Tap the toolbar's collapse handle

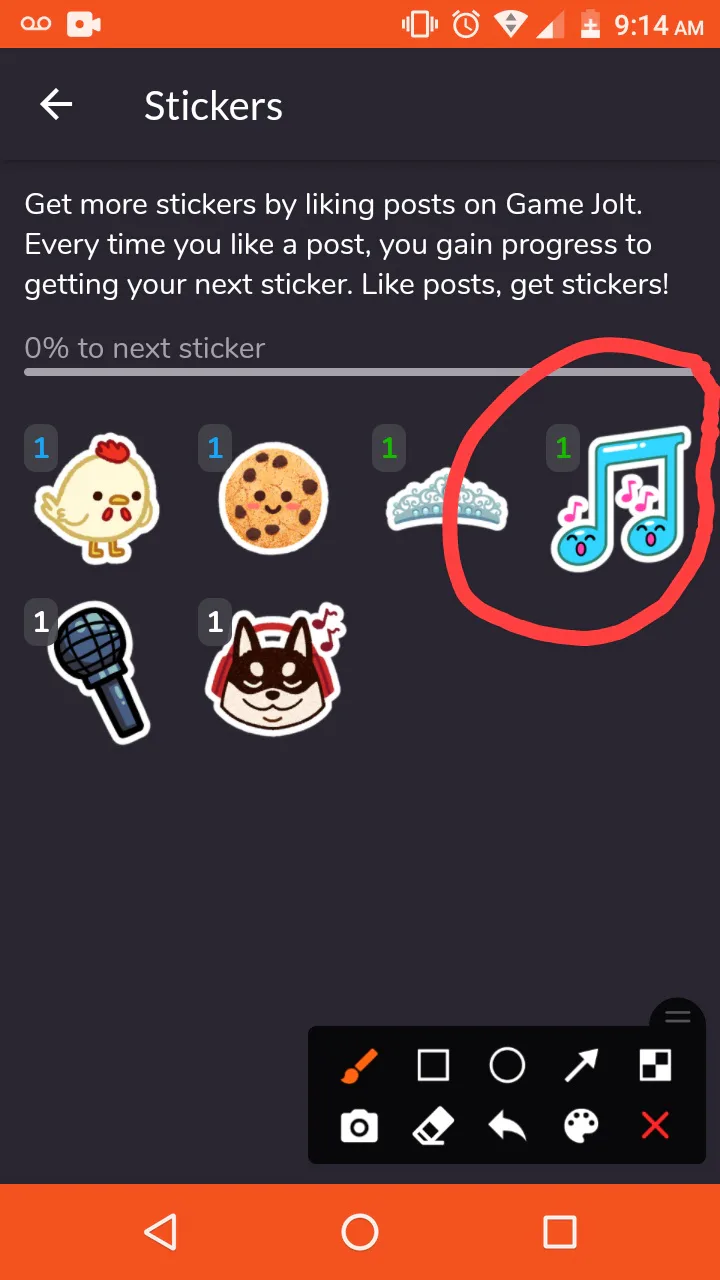(677, 1017)
